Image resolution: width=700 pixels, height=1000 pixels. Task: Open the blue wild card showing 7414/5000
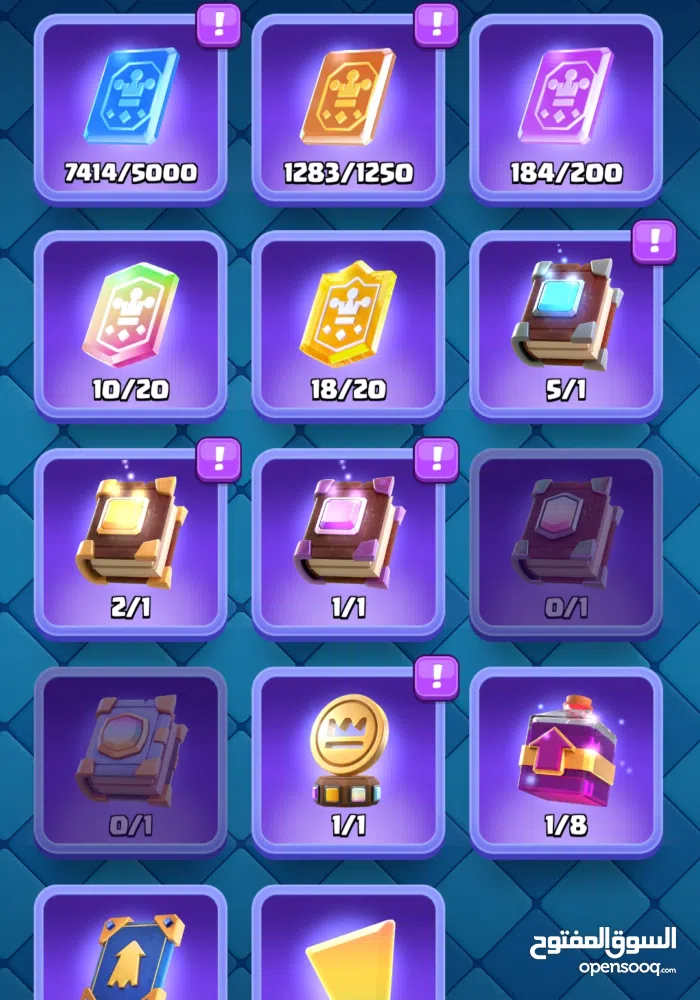tap(130, 108)
